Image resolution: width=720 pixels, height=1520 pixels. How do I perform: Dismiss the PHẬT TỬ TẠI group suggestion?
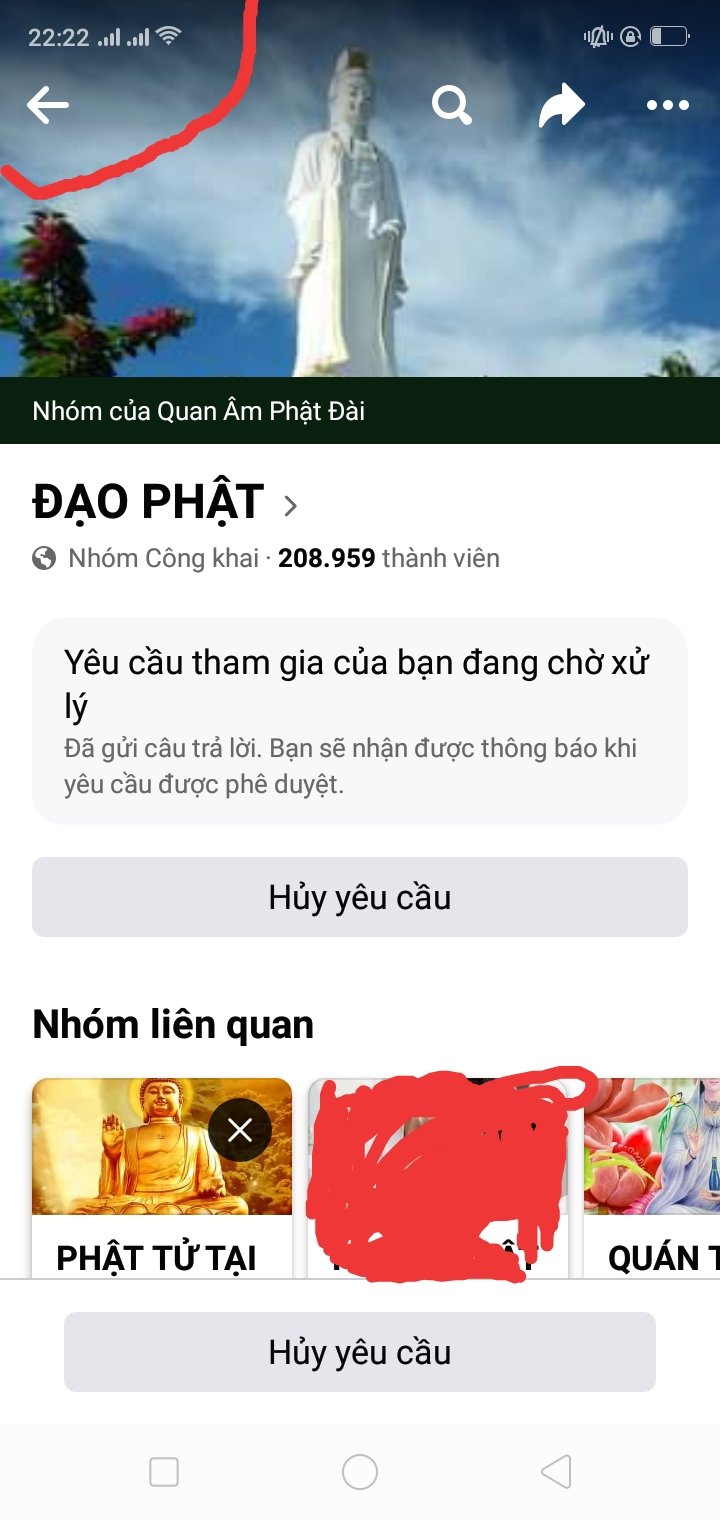pos(240,1130)
